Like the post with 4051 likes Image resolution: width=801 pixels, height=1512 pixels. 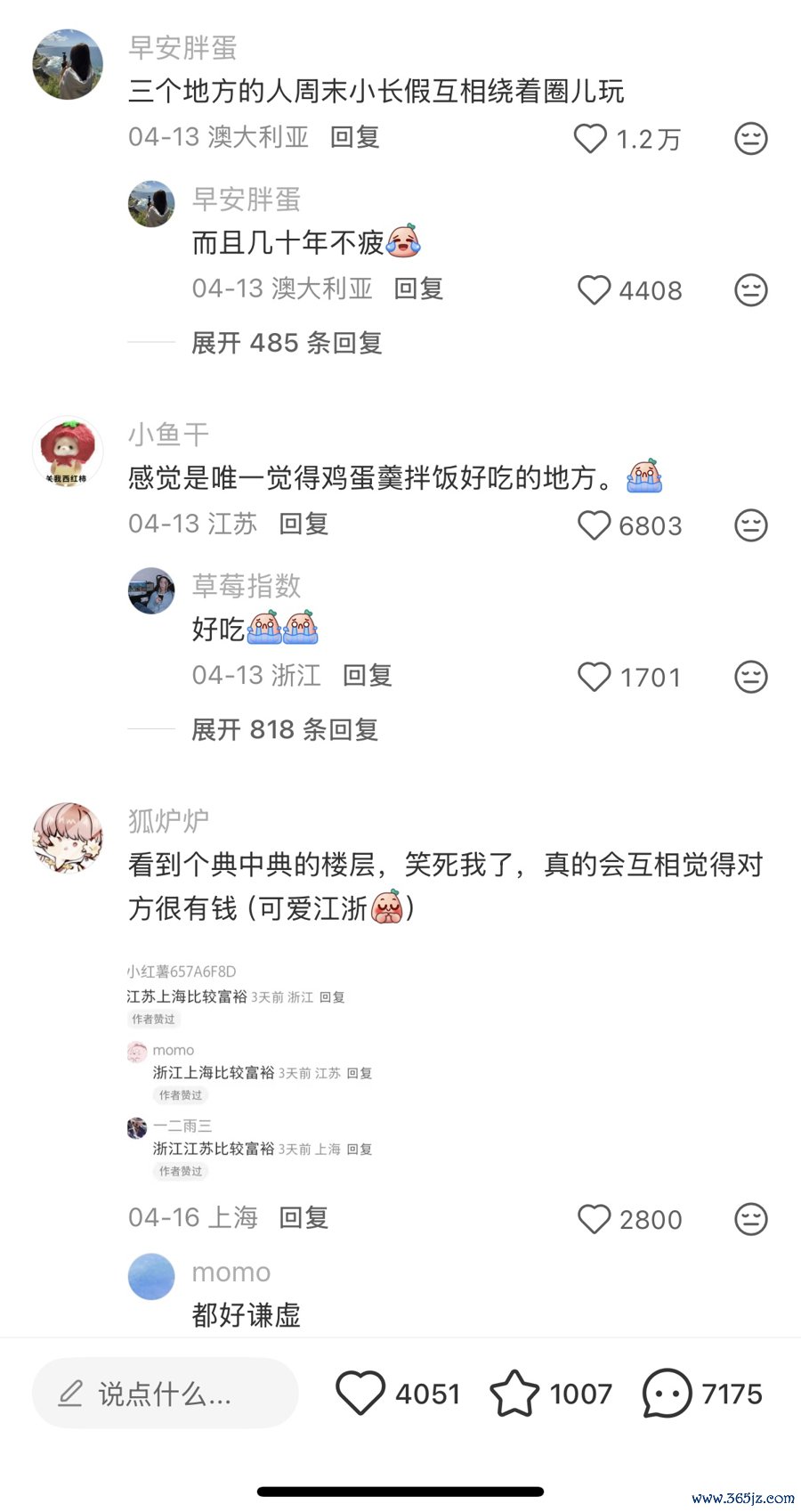click(360, 1394)
